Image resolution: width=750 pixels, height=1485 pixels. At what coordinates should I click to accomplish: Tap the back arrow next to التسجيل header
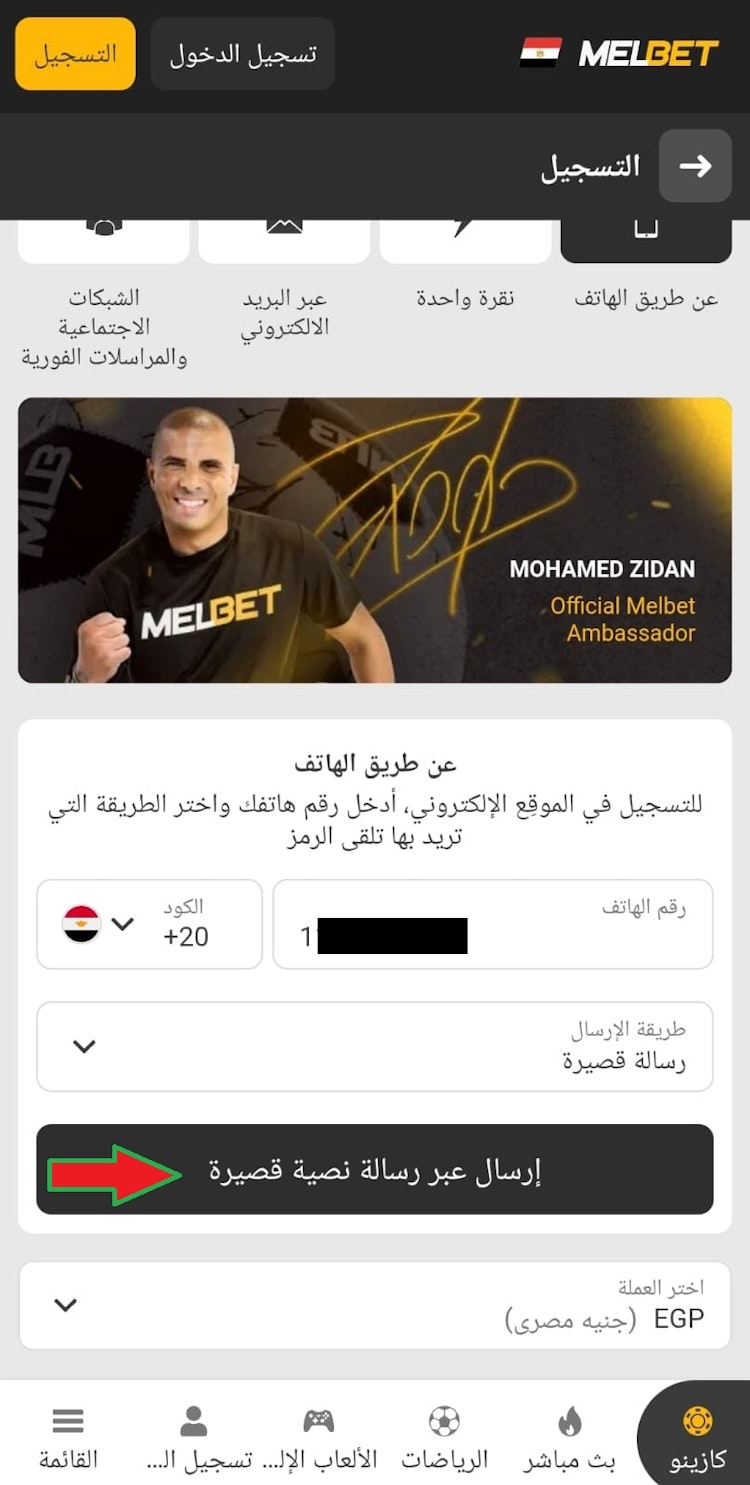coord(695,166)
